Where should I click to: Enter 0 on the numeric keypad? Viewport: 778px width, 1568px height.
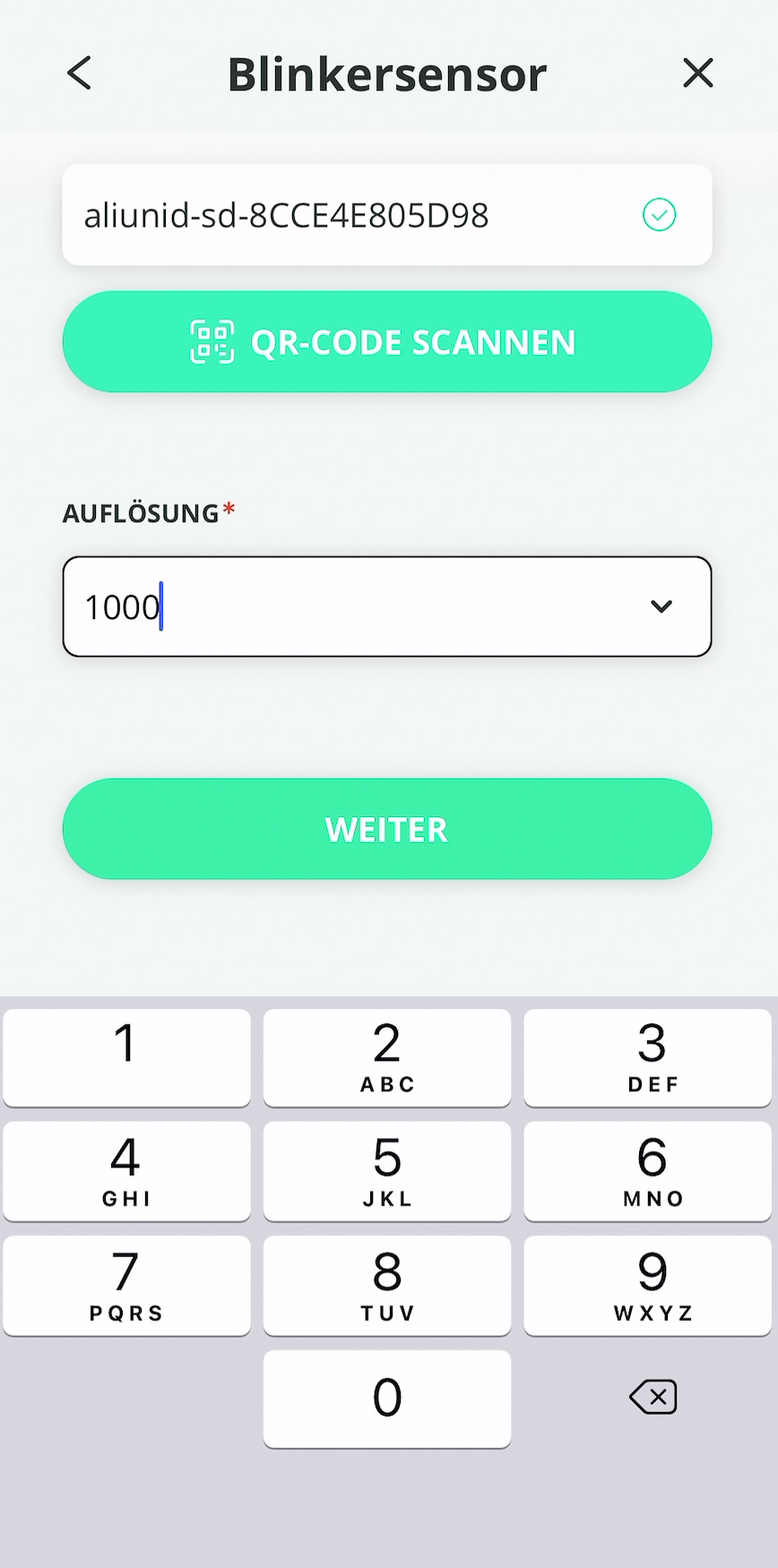click(x=387, y=1398)
